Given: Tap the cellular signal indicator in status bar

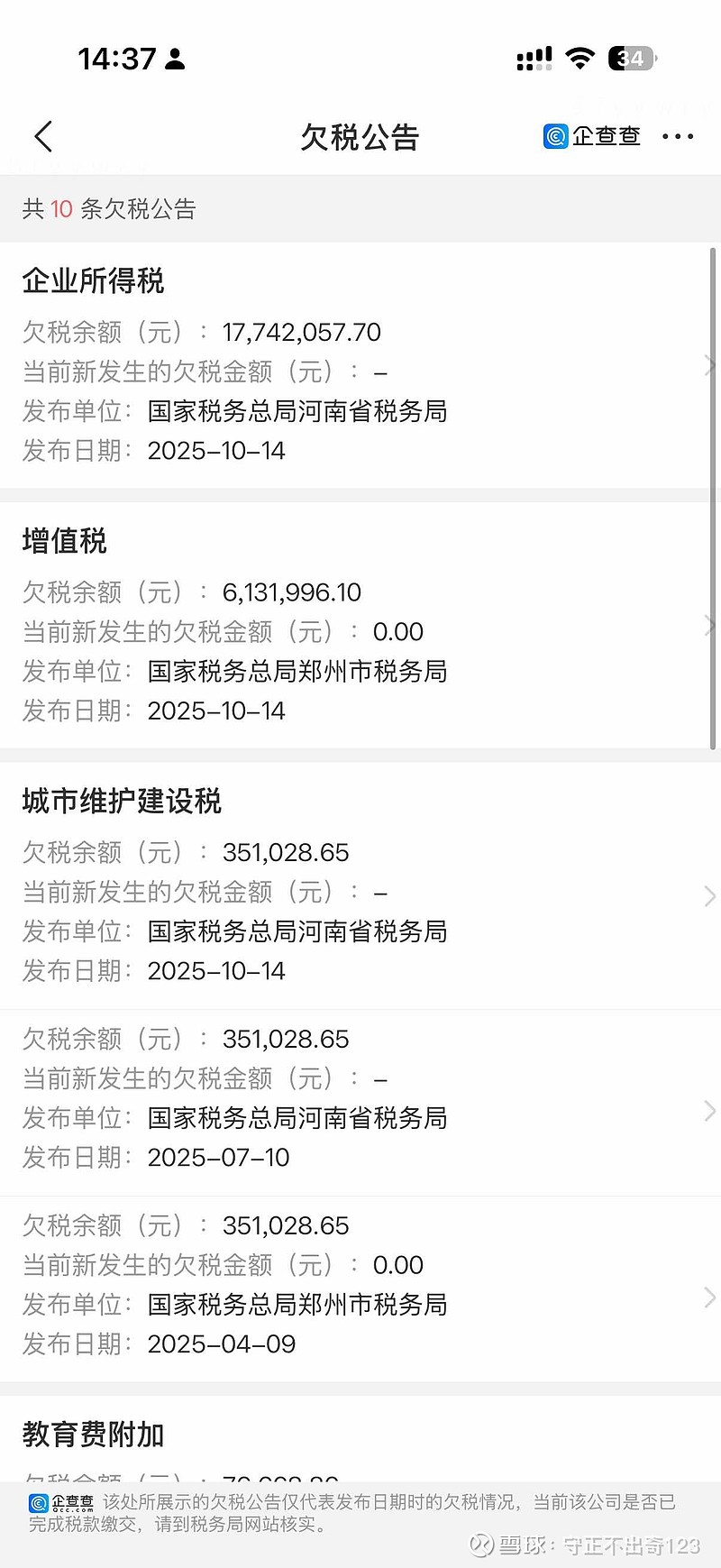Looking at the screenshot, I should 533,58.
